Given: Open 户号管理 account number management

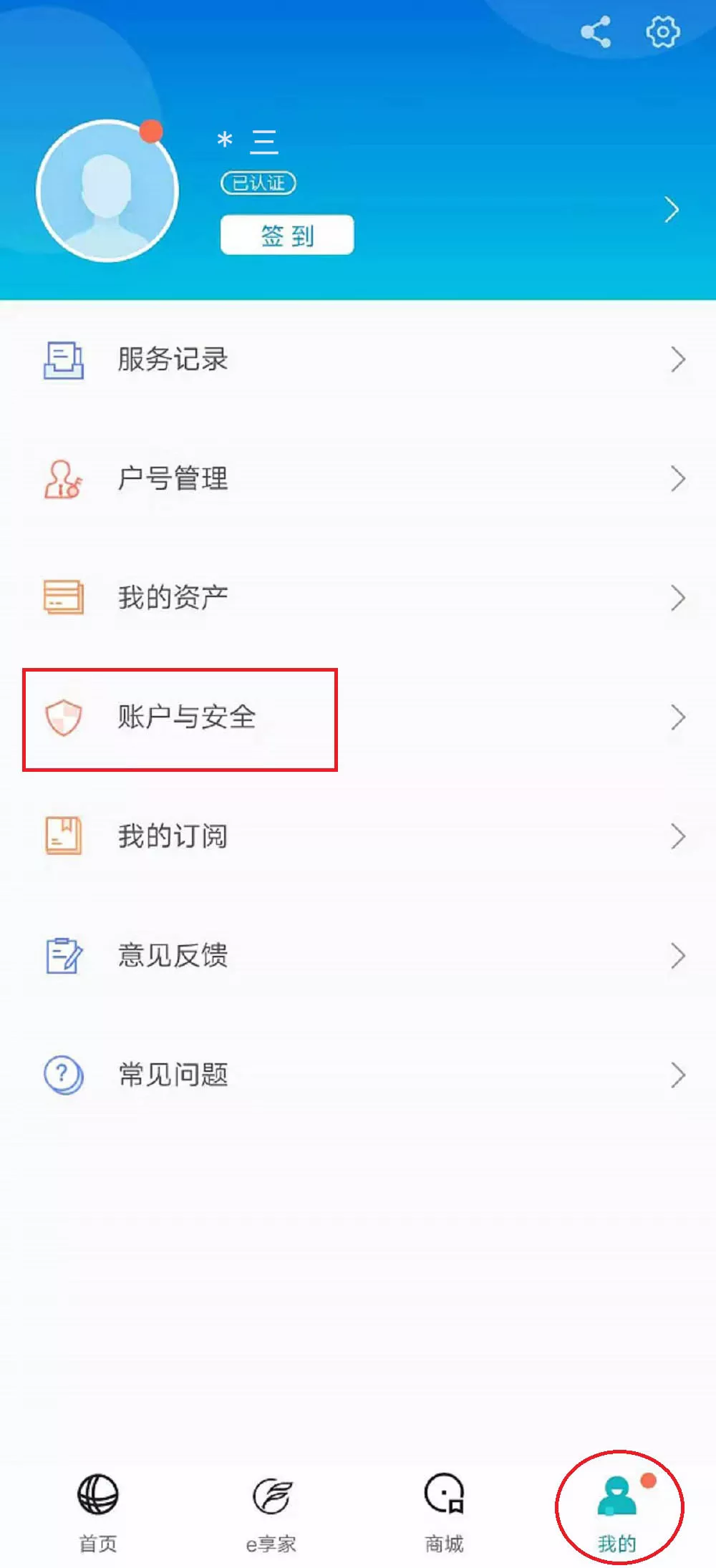Looking at the screenshot, I should click(358, 478).
